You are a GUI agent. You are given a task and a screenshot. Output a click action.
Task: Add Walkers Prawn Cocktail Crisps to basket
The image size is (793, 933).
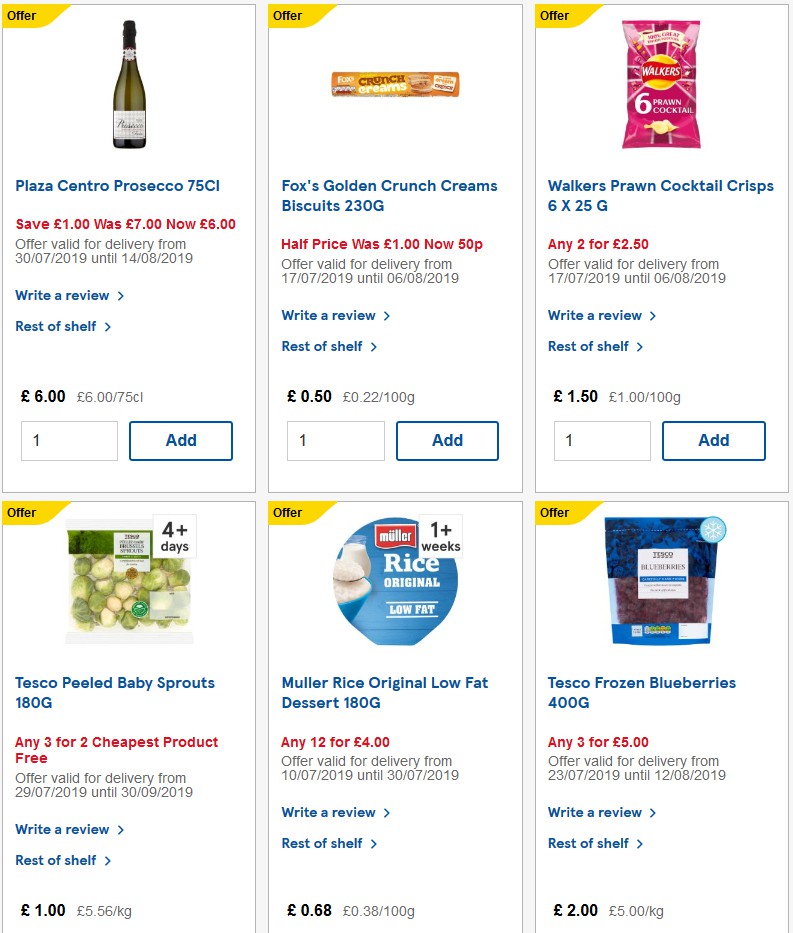[713, 440]
